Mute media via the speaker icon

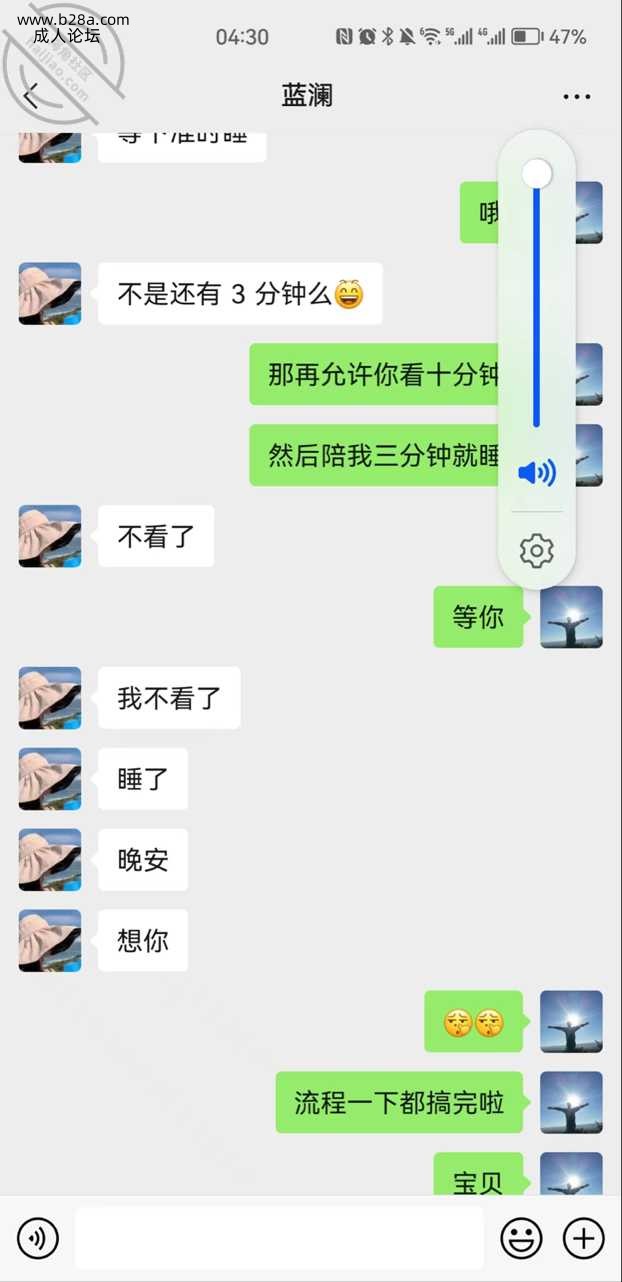pos(537,472)
